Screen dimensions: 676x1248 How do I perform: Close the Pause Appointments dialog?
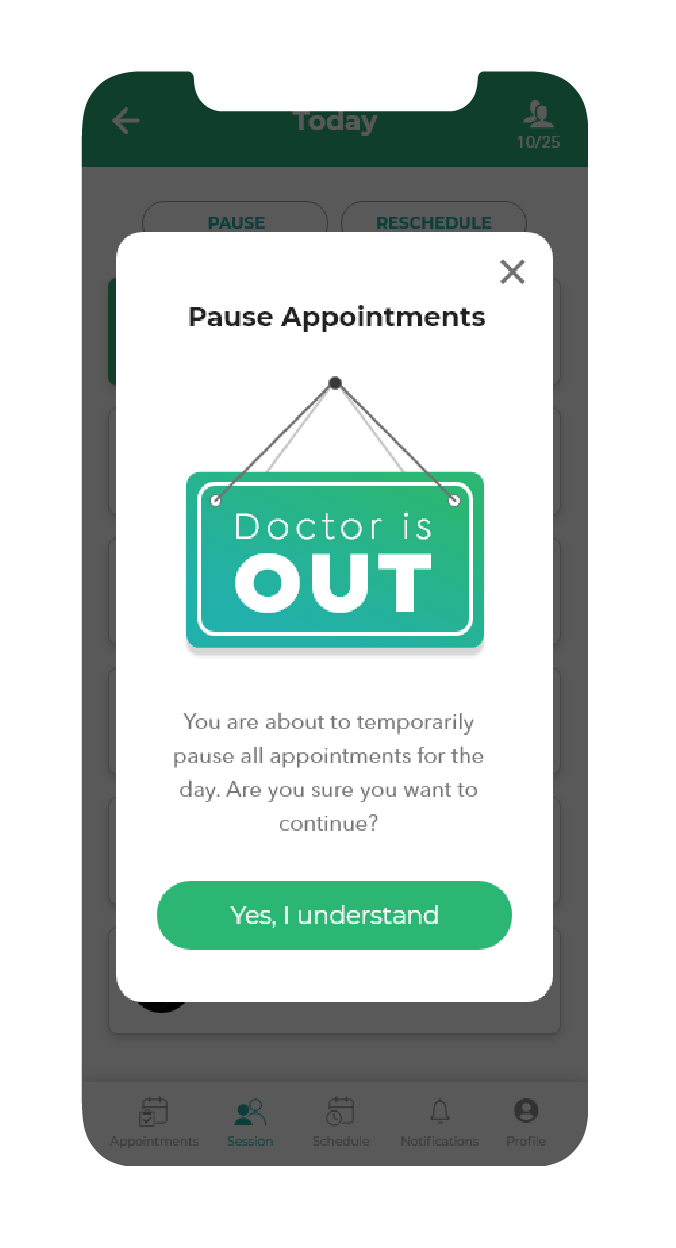pyautogui.click(x=512, y=271)
